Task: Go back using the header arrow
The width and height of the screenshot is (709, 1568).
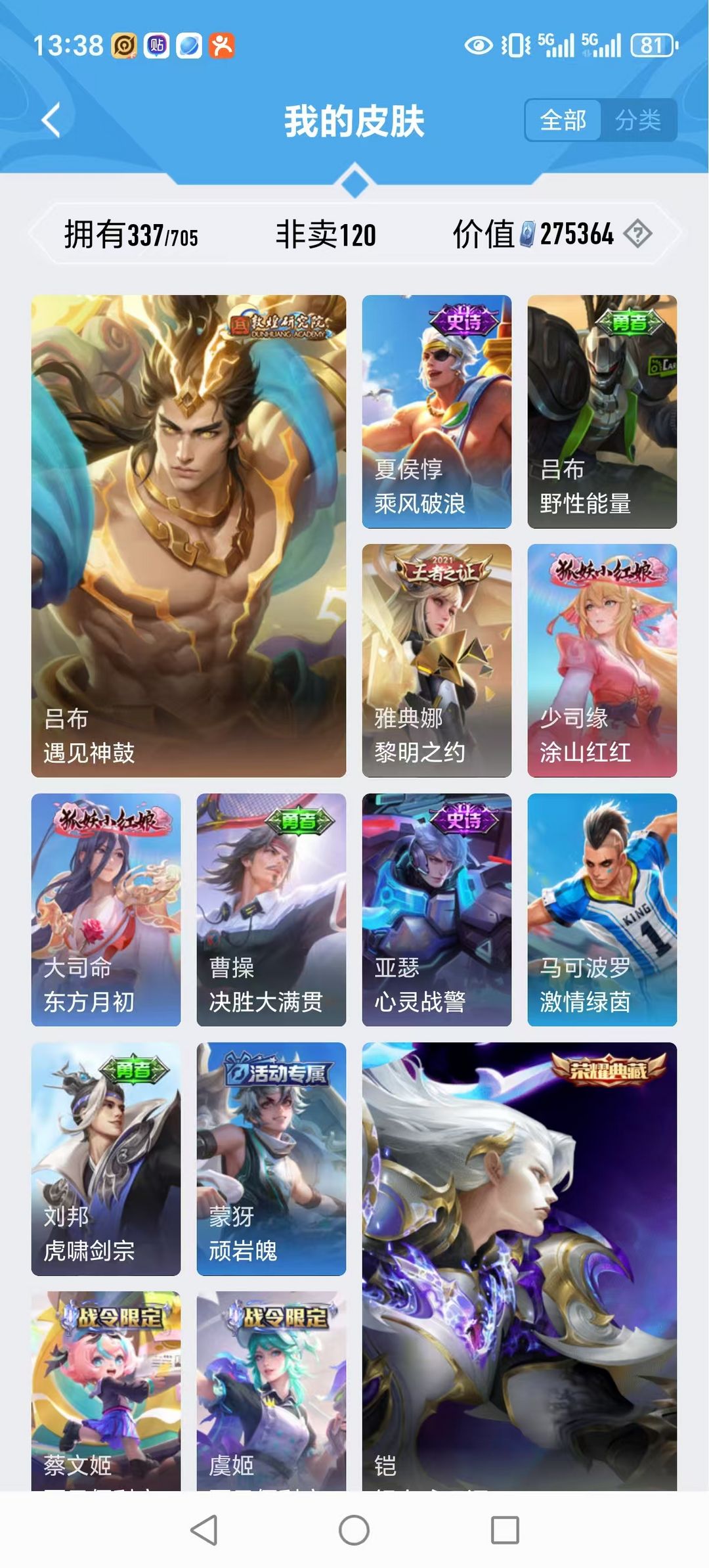Action: pyautogui.click(x=51, y=120)
